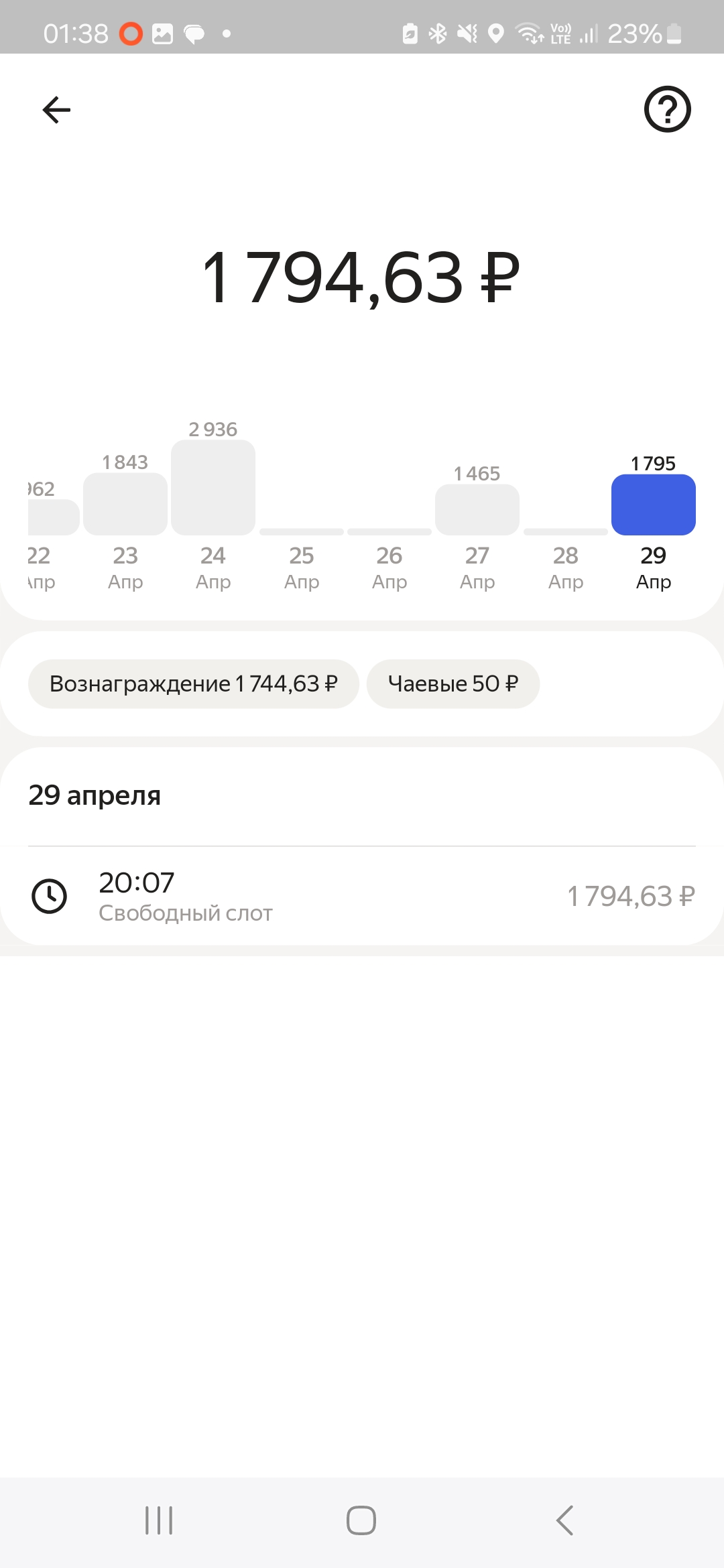Go to home screen via navigation bar
Screen dimensions: 724x1568
(361, 1520)
